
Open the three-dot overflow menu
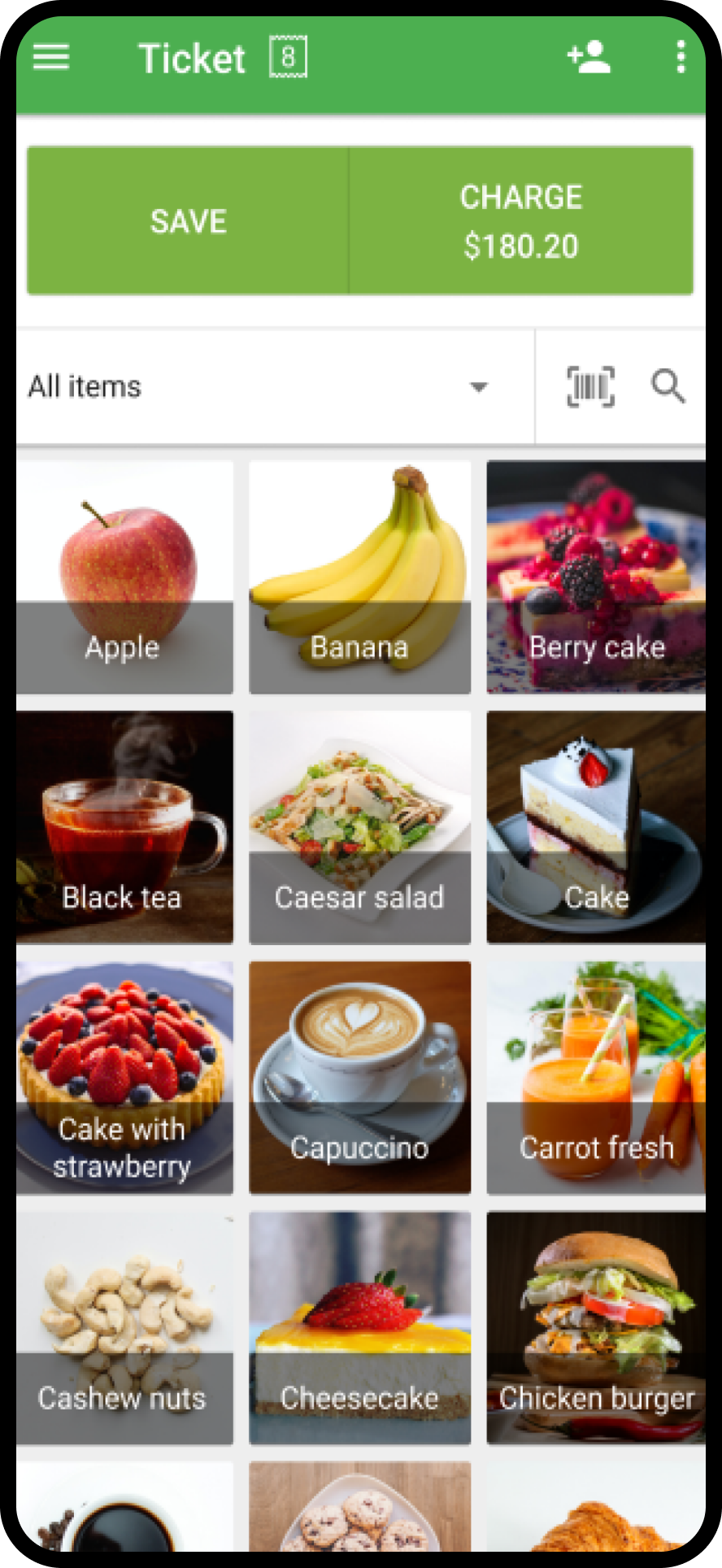pos(680,58)
